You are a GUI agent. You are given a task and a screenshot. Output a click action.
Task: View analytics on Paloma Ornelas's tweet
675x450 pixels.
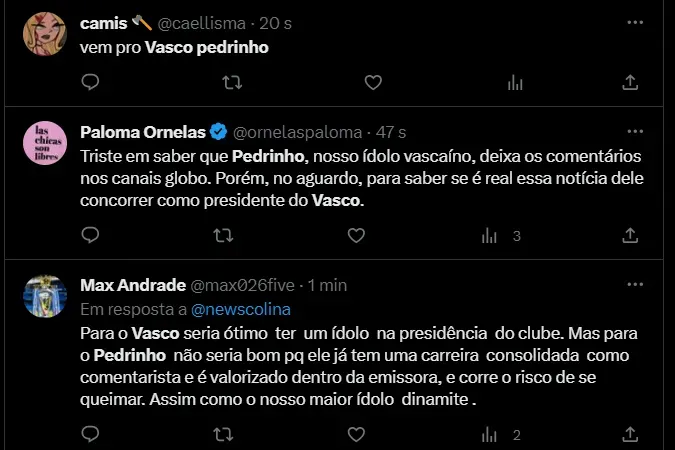[x=490, y=236]
